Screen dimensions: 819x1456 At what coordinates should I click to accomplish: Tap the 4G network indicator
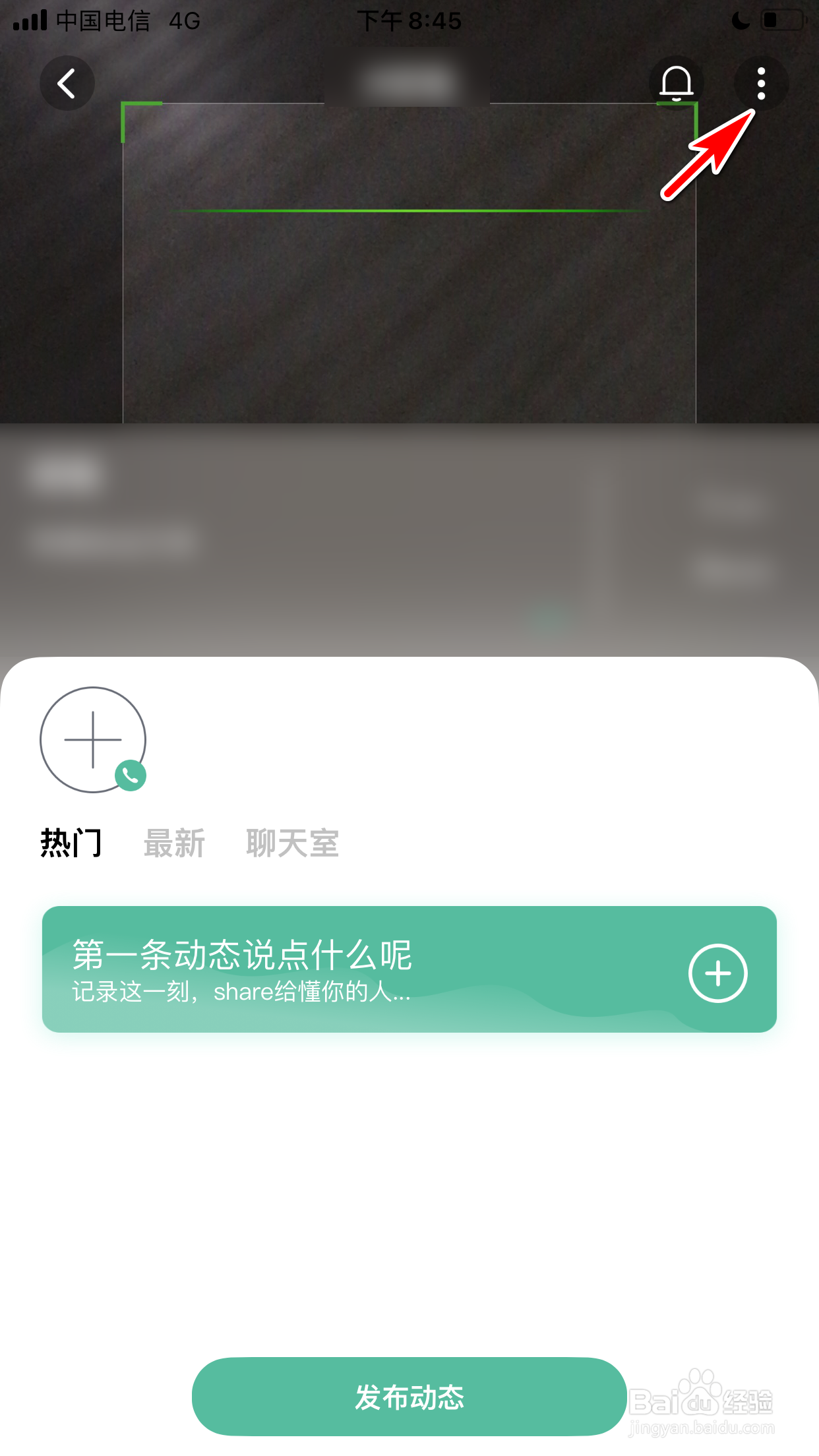click(x=183, y=20)
